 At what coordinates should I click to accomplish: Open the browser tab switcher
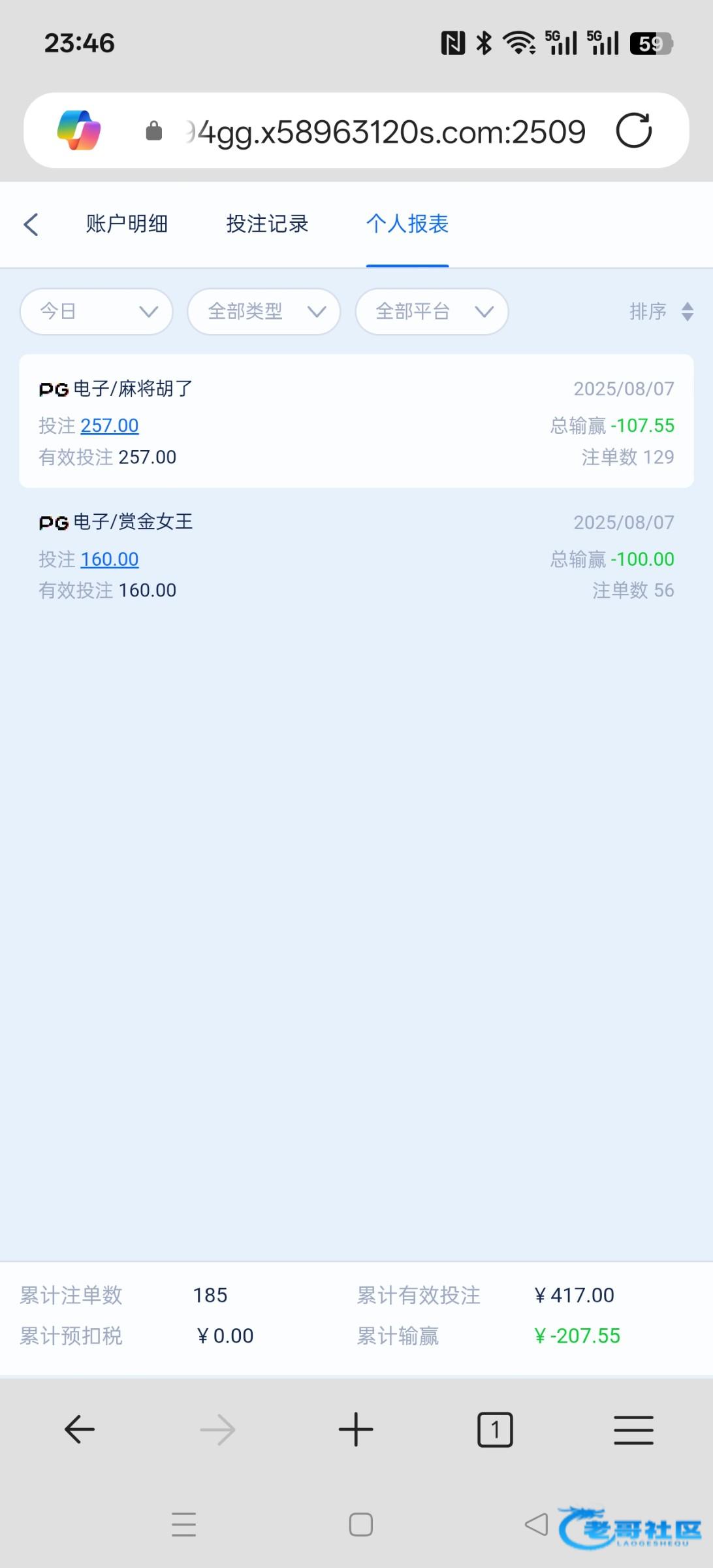pos(495,1429)
